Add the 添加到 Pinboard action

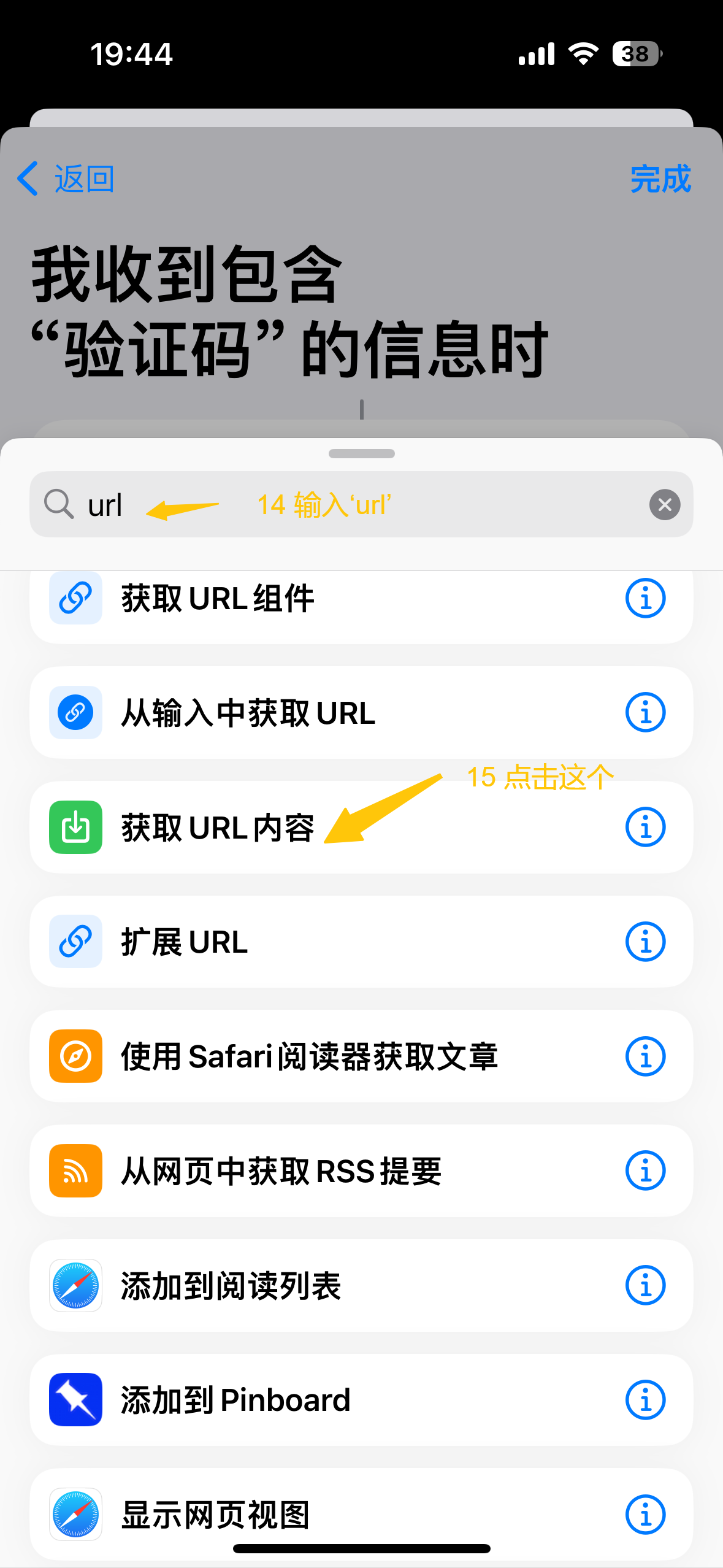pos(235,1400)
